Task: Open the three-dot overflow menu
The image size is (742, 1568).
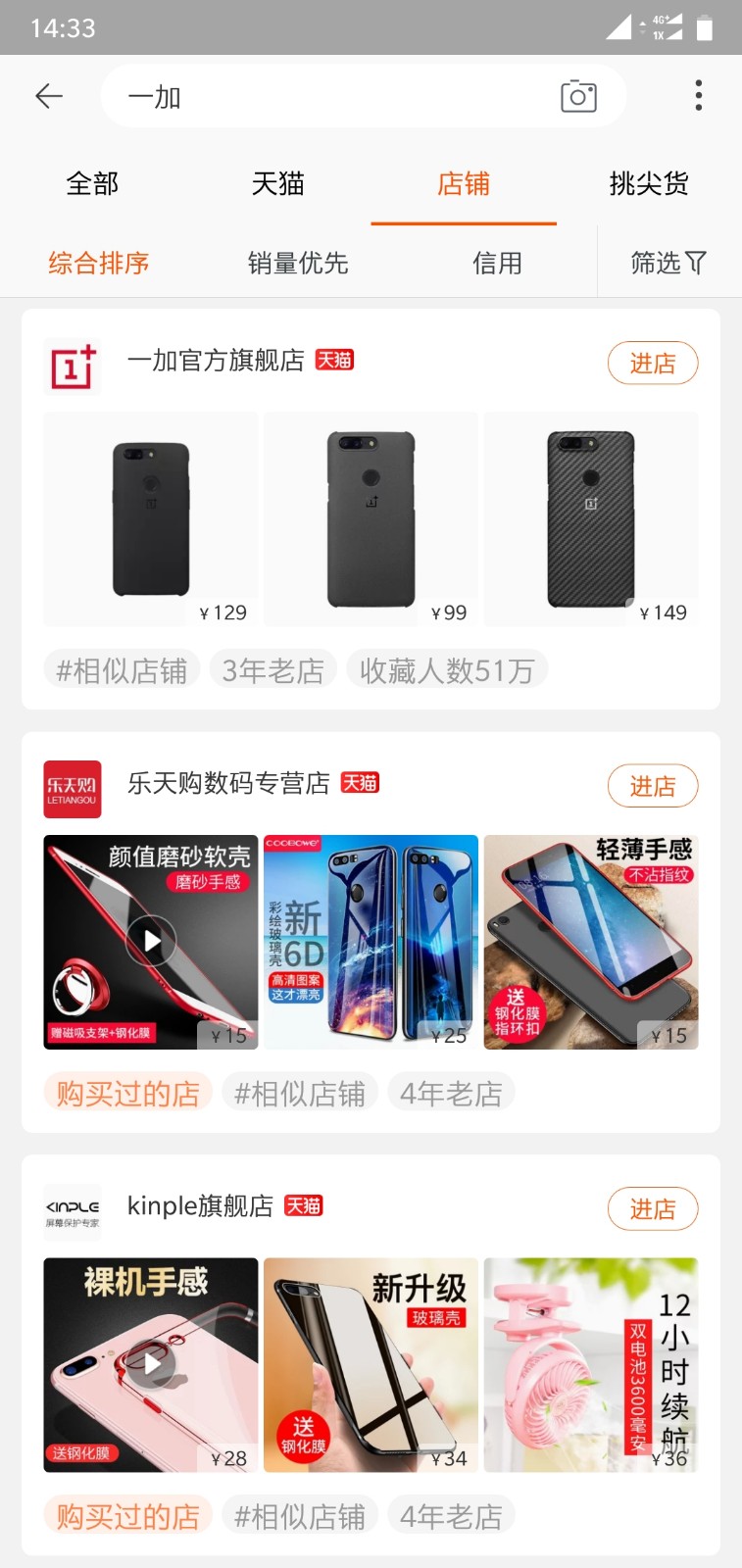Action: [x=698, y=96]
